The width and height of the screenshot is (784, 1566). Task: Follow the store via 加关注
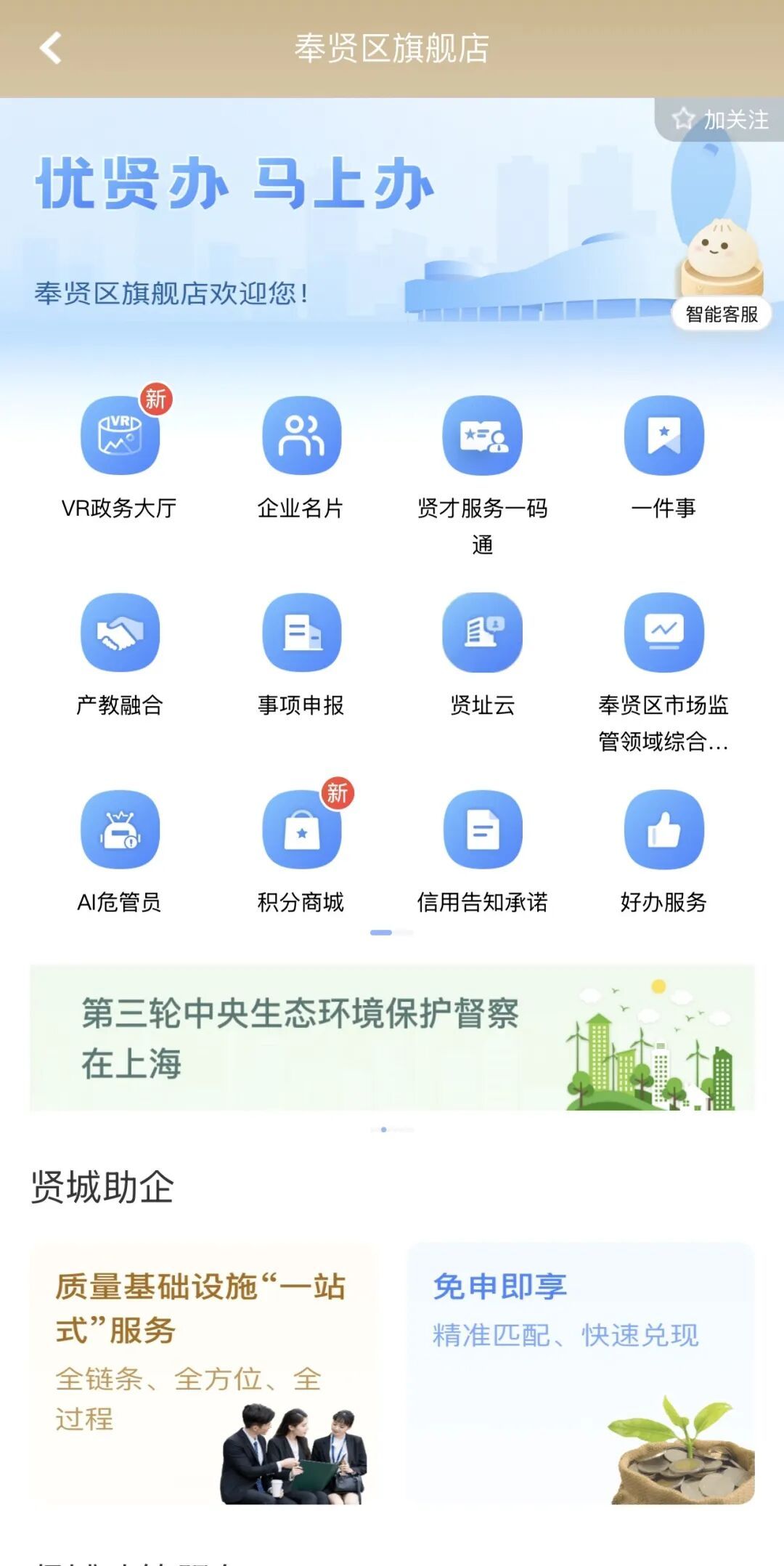coord(721,119)
